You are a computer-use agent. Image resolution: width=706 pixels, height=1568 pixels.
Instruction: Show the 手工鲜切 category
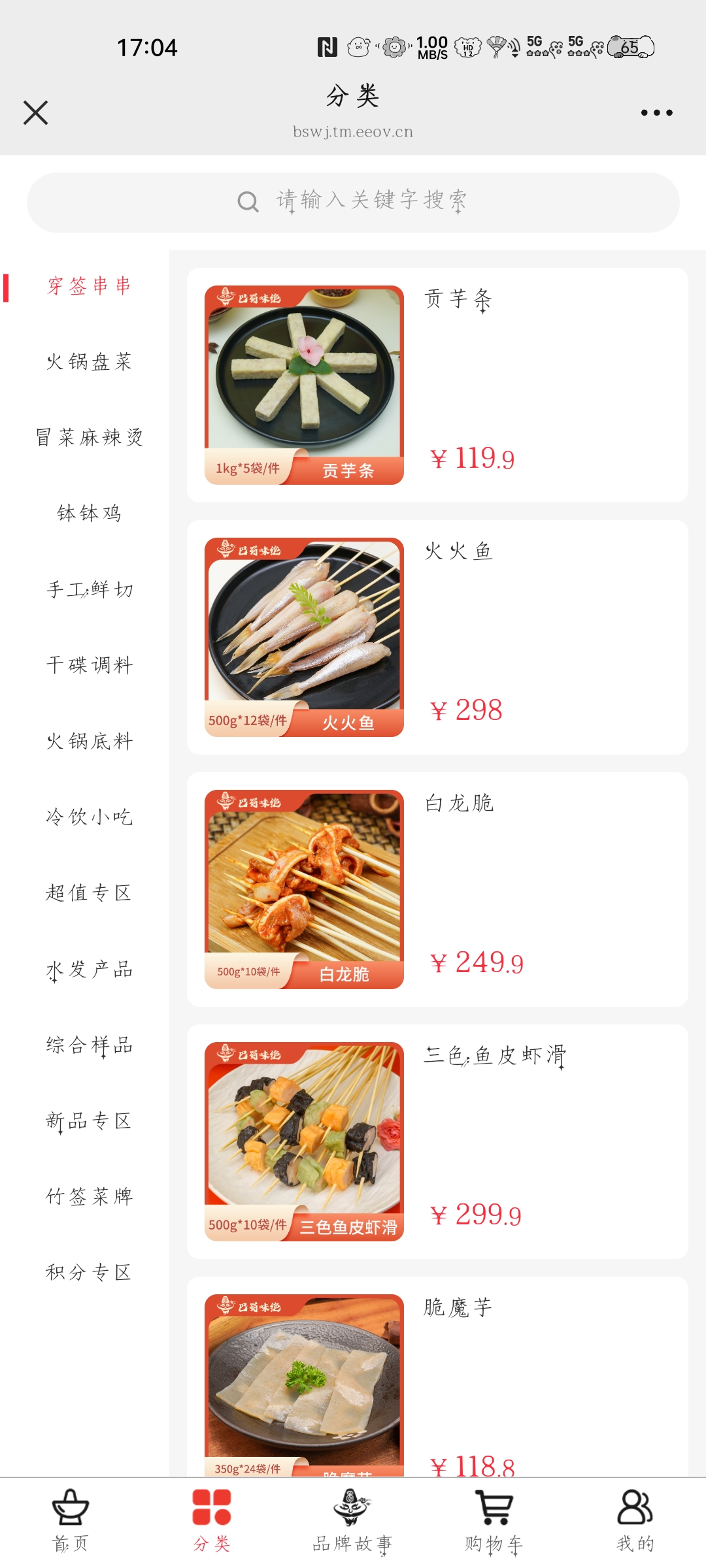[x=89, y=589]
